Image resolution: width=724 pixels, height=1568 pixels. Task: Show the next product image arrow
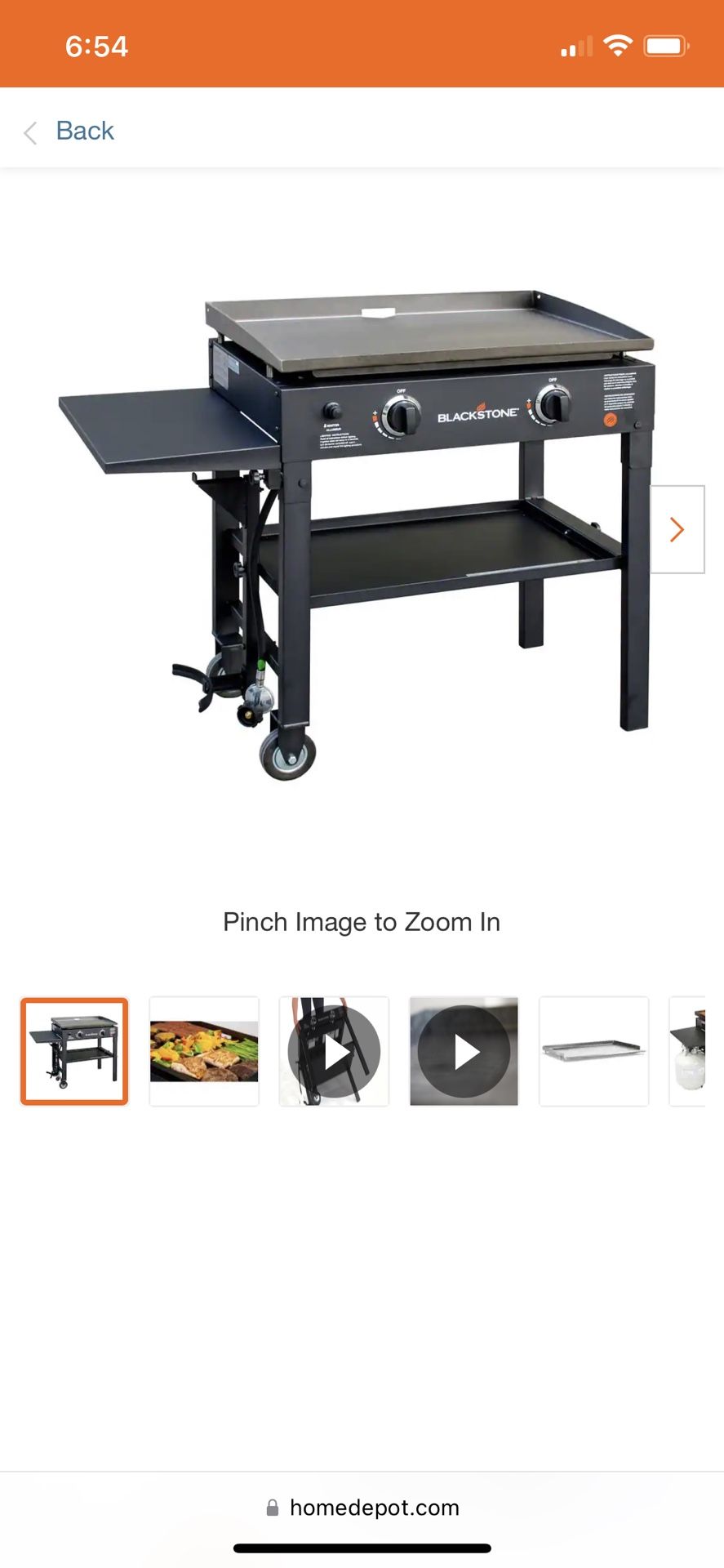(677, 530)
